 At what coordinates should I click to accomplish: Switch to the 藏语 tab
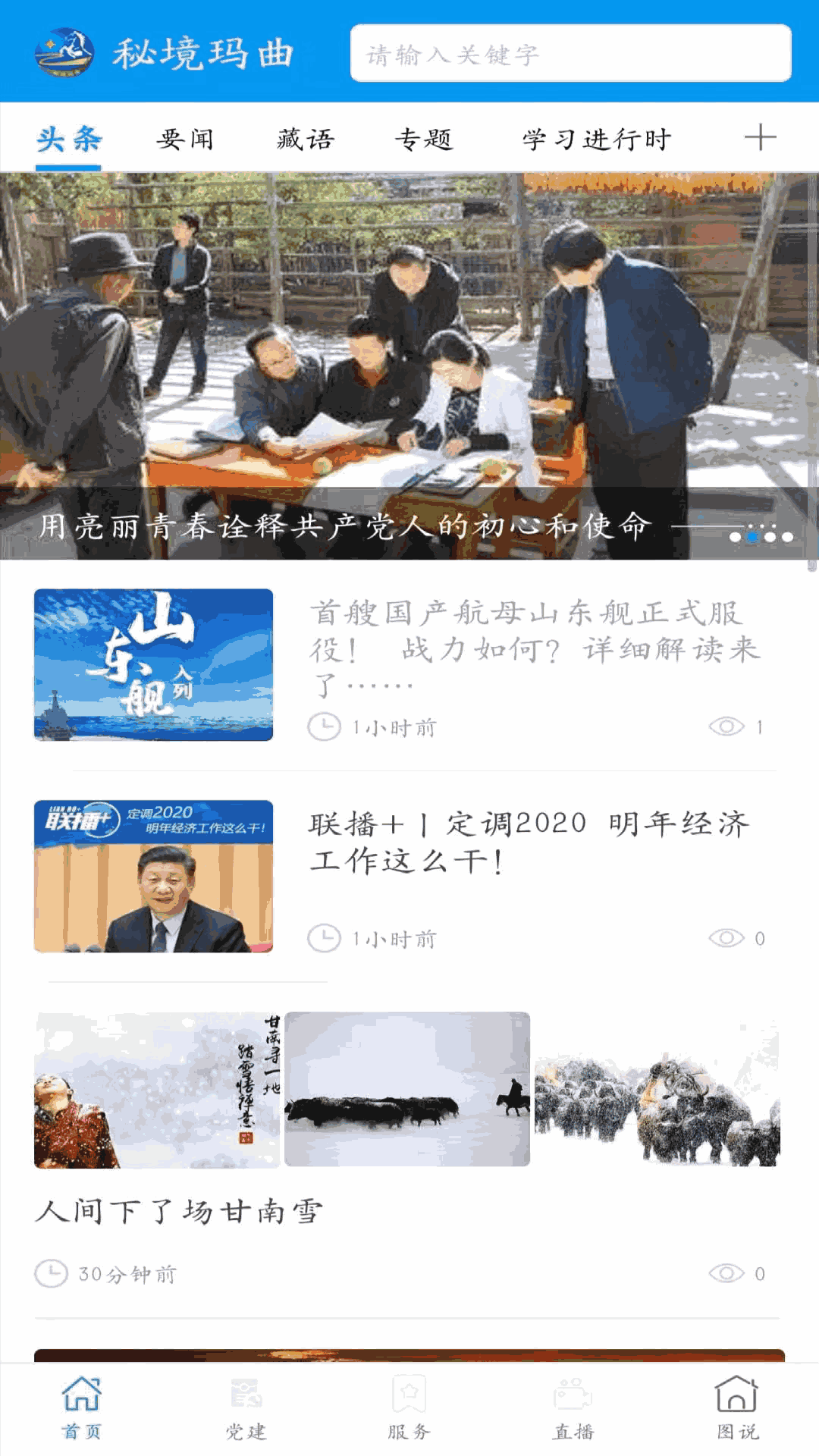click(305, 140)
